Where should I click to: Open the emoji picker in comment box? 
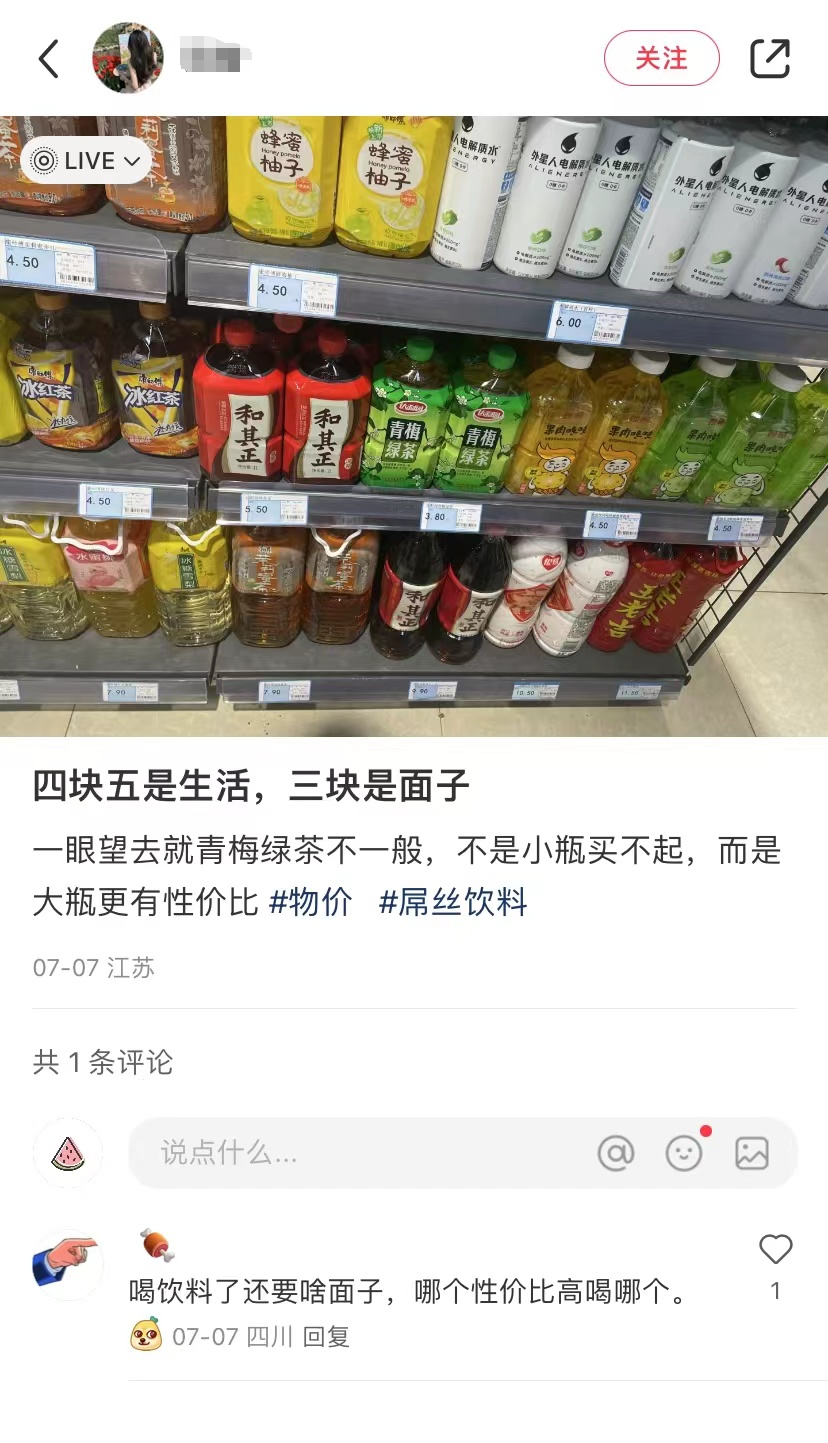tap(684, 1153)
